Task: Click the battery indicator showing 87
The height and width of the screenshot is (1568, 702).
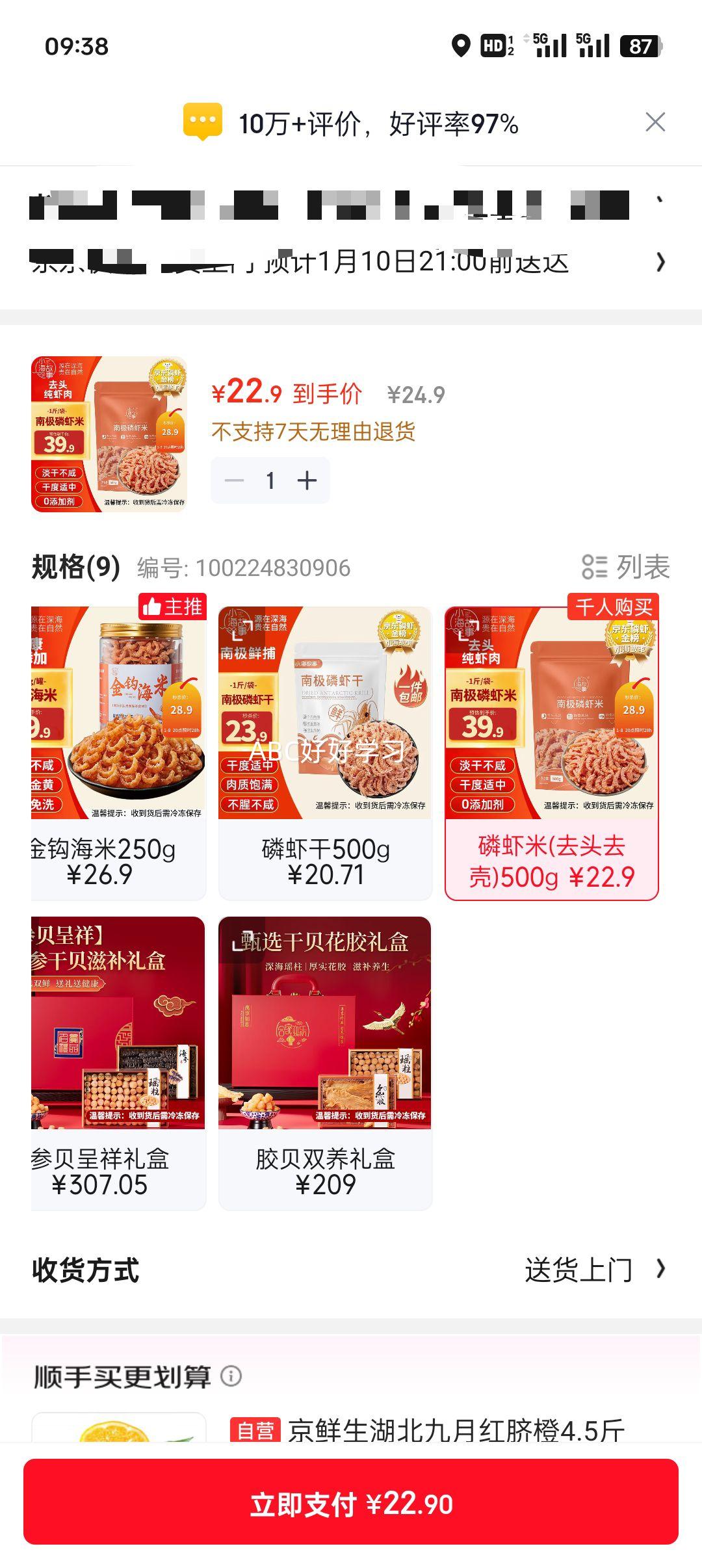Action: 642,46
